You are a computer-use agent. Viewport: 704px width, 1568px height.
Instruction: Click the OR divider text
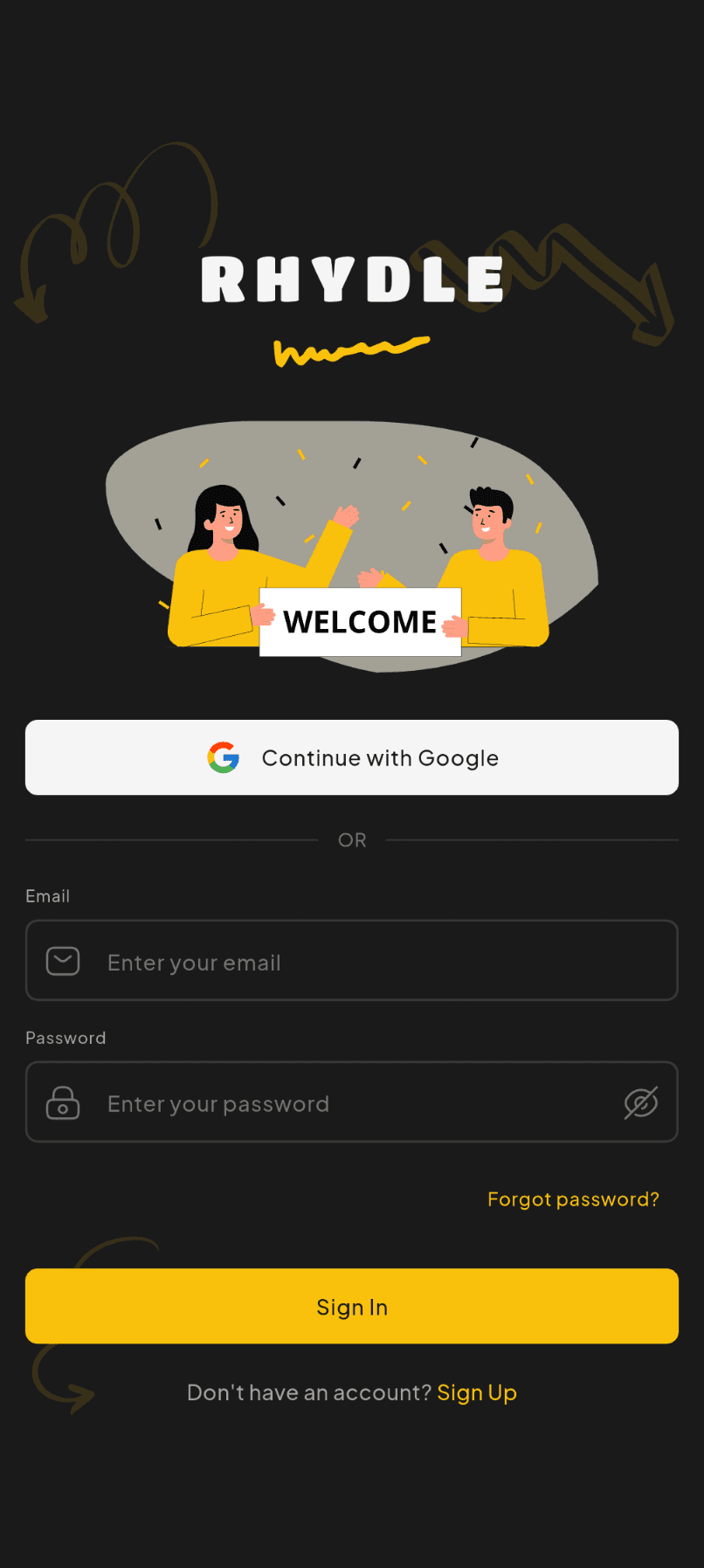pyautogui.click(x=352, y=839)
